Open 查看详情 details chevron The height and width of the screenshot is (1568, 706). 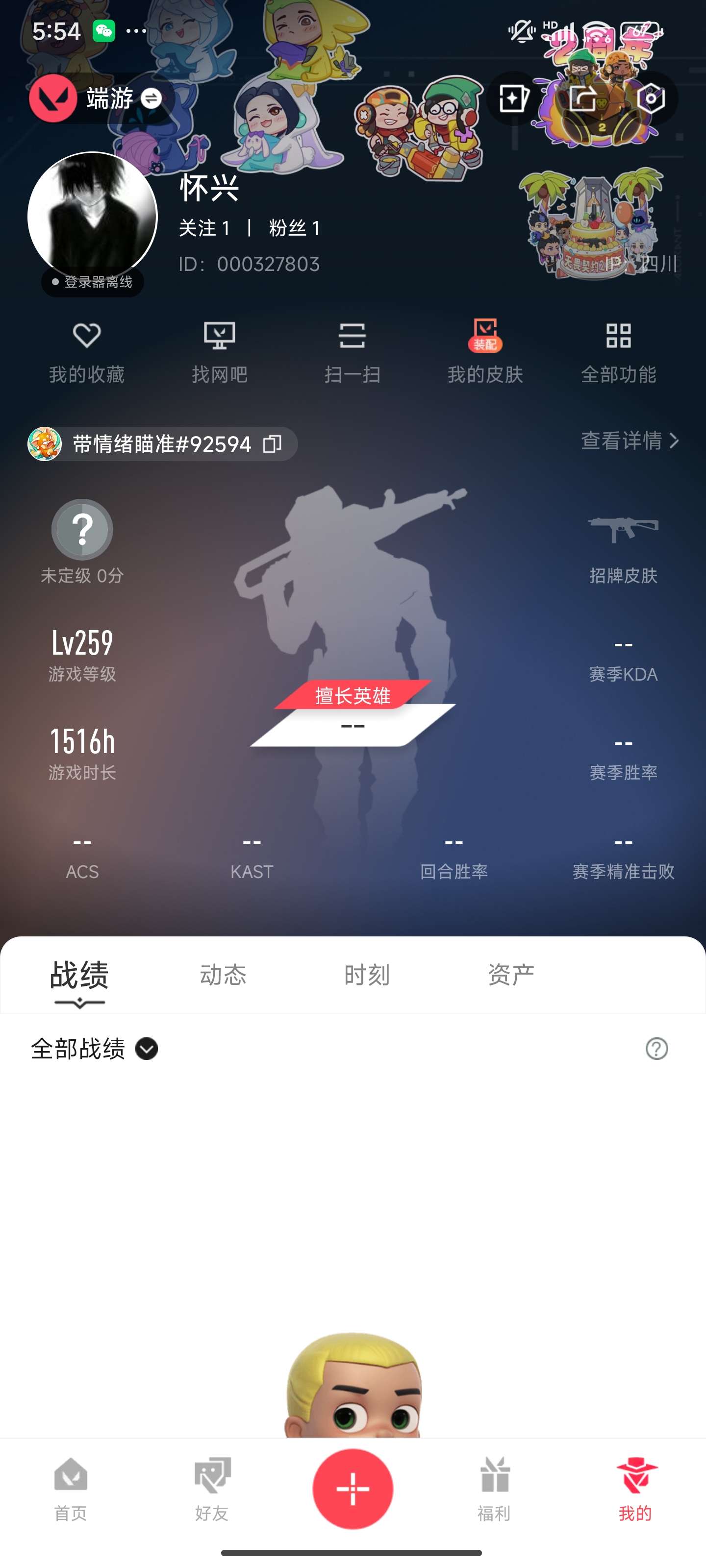click(628, 442)
